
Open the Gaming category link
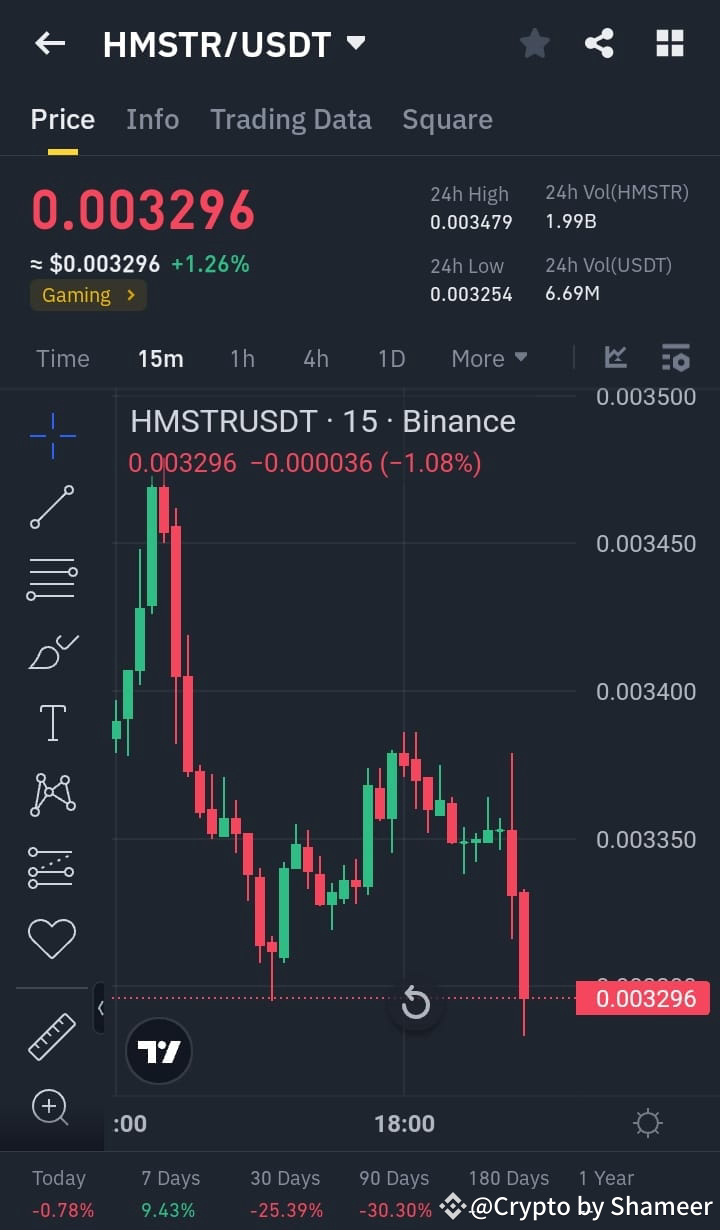coord(88,295)
